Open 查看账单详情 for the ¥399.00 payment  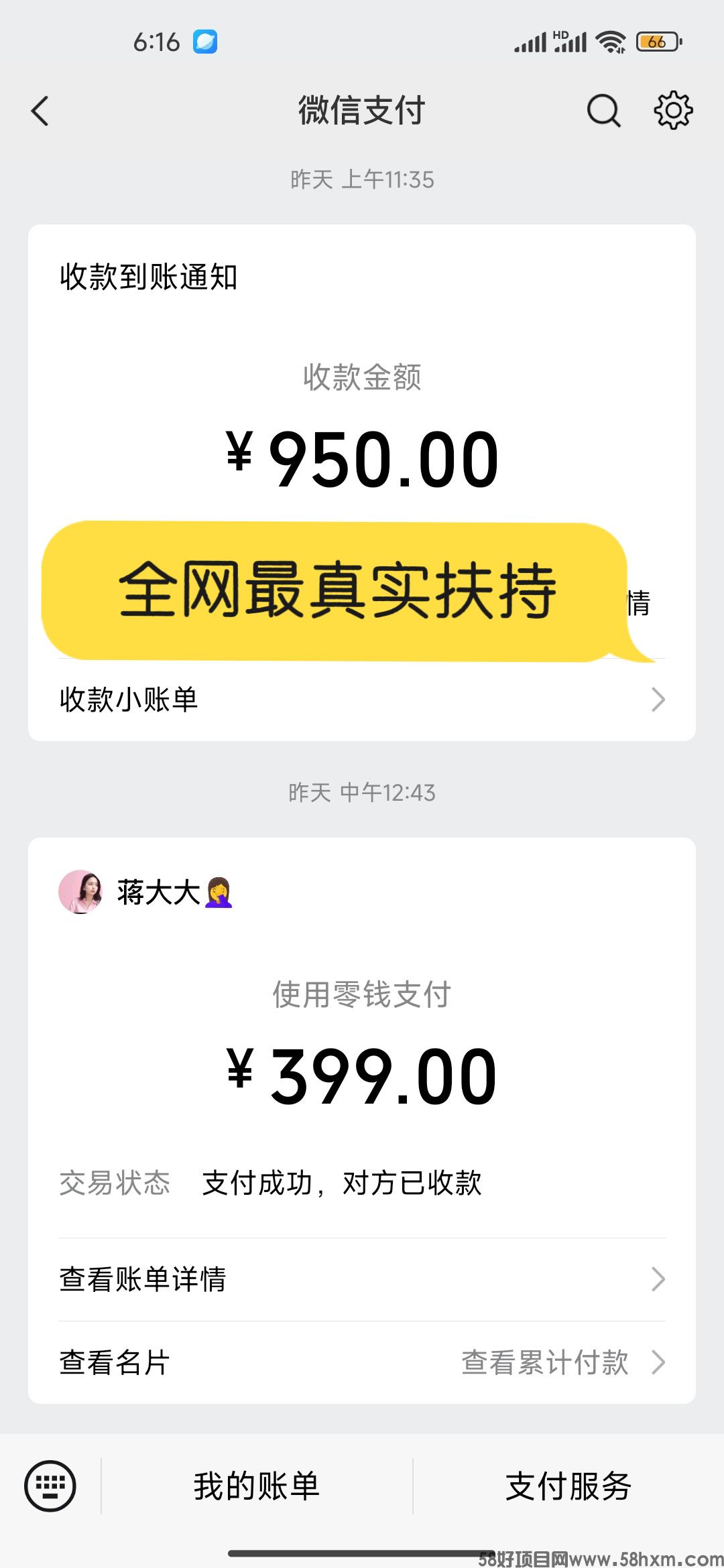[x=362, y=1279]
